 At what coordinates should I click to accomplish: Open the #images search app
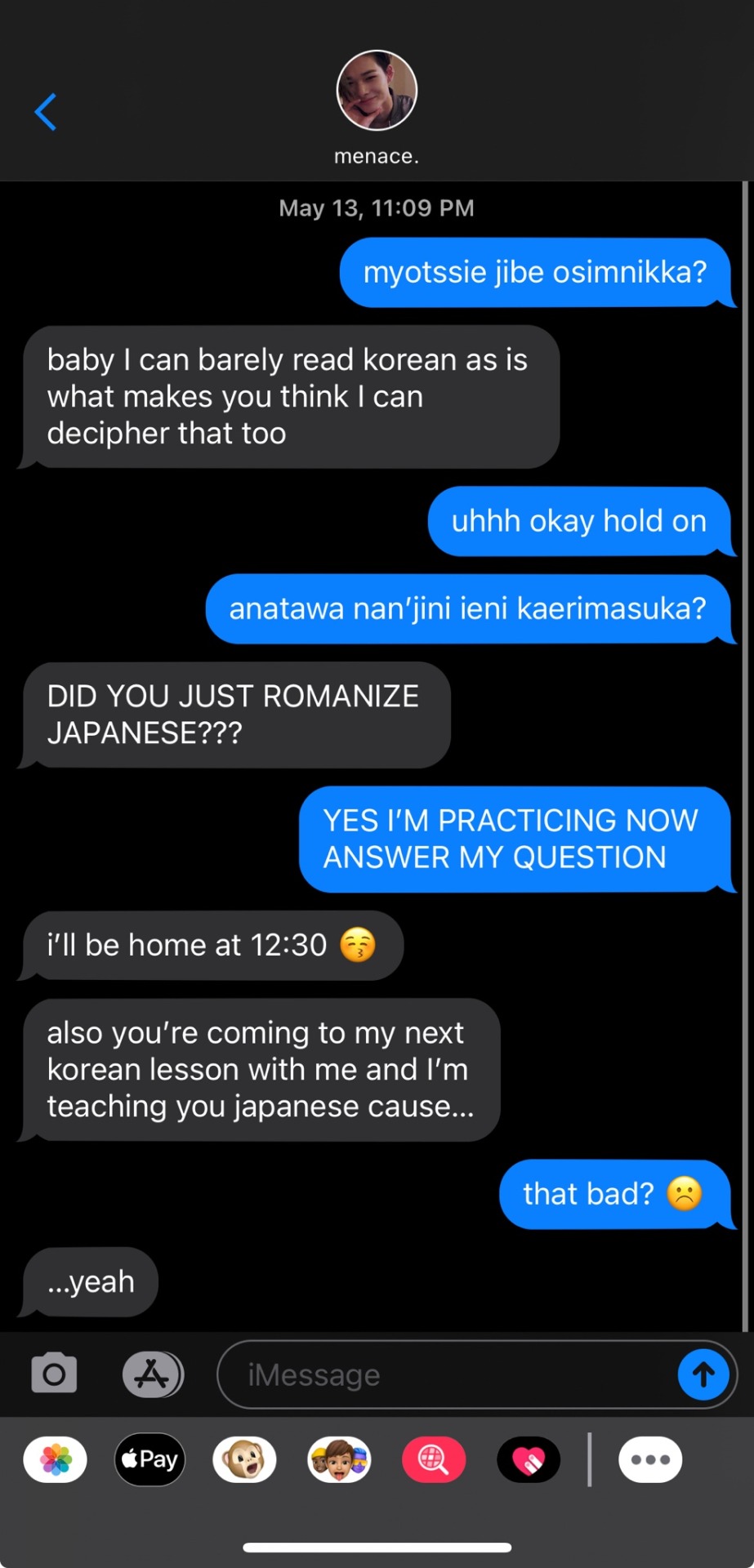click(x=434, y=1459)
